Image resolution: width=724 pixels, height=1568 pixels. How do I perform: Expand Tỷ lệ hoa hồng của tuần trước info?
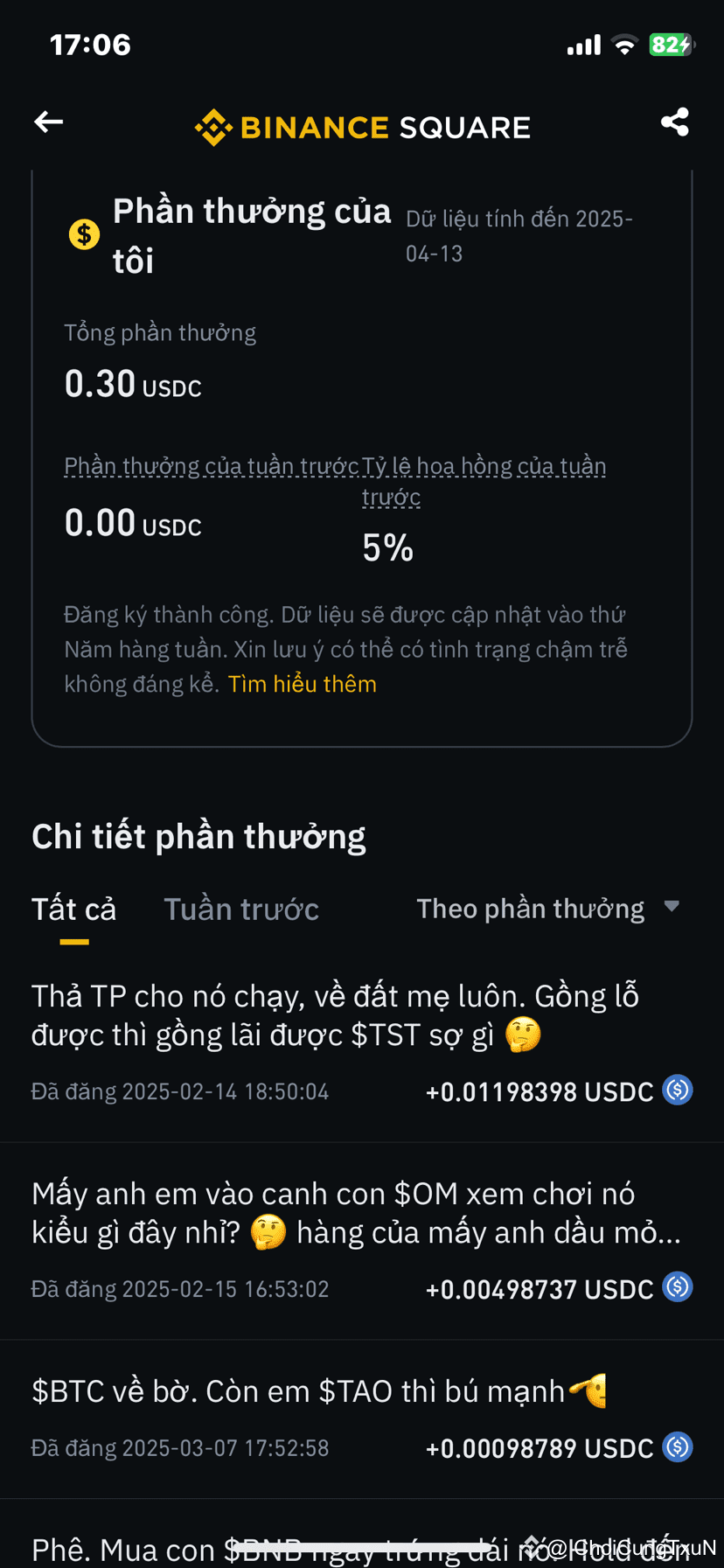tap(484, 481)
